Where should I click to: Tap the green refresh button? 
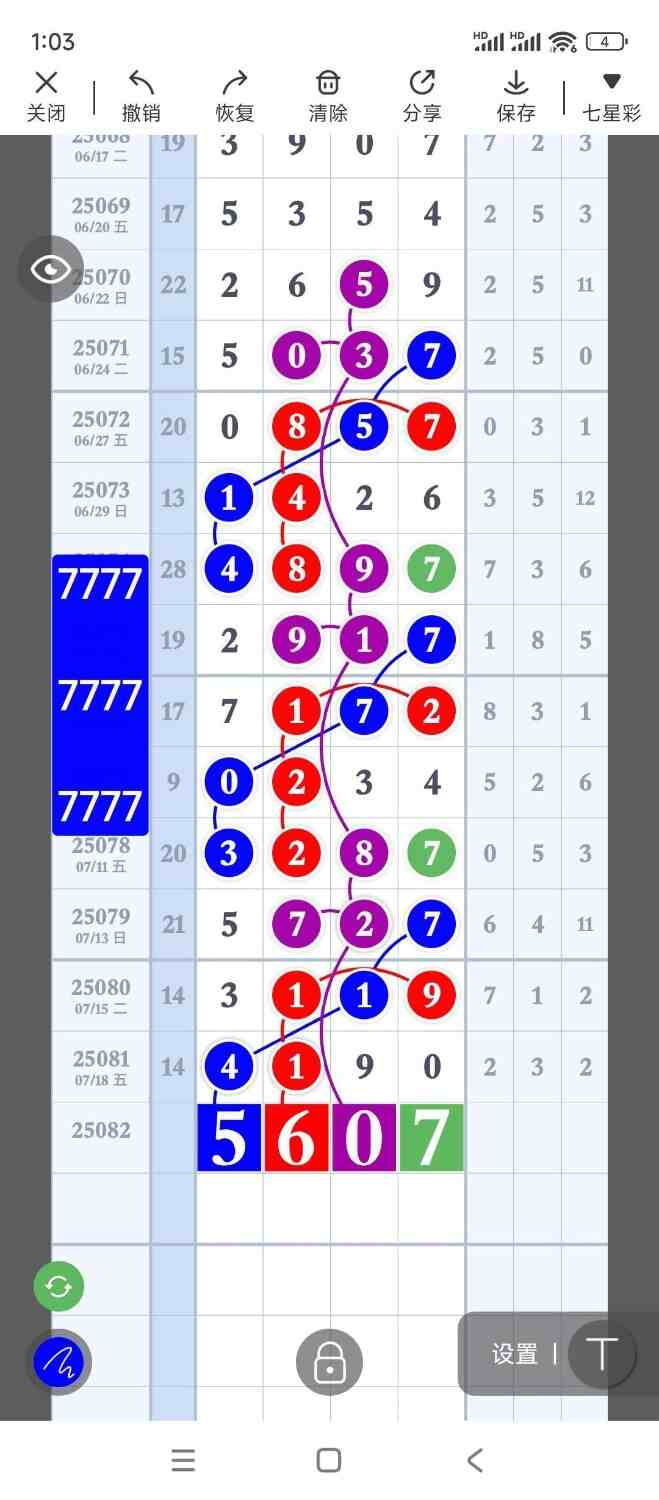(59, 1286)
